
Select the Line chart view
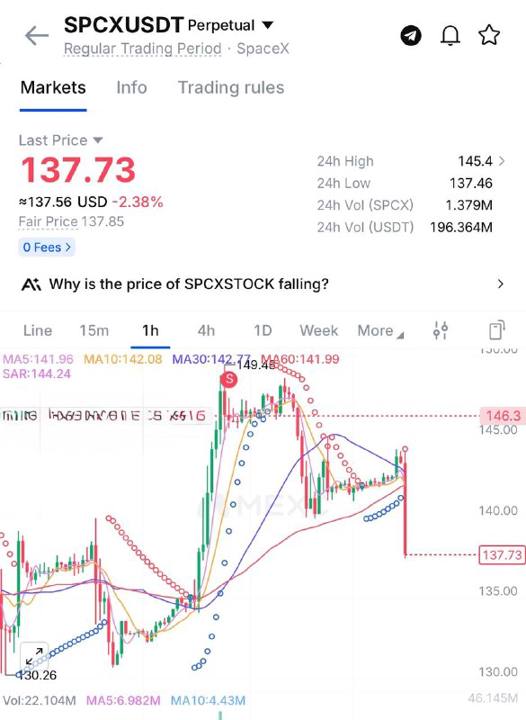tap(38, 331)
